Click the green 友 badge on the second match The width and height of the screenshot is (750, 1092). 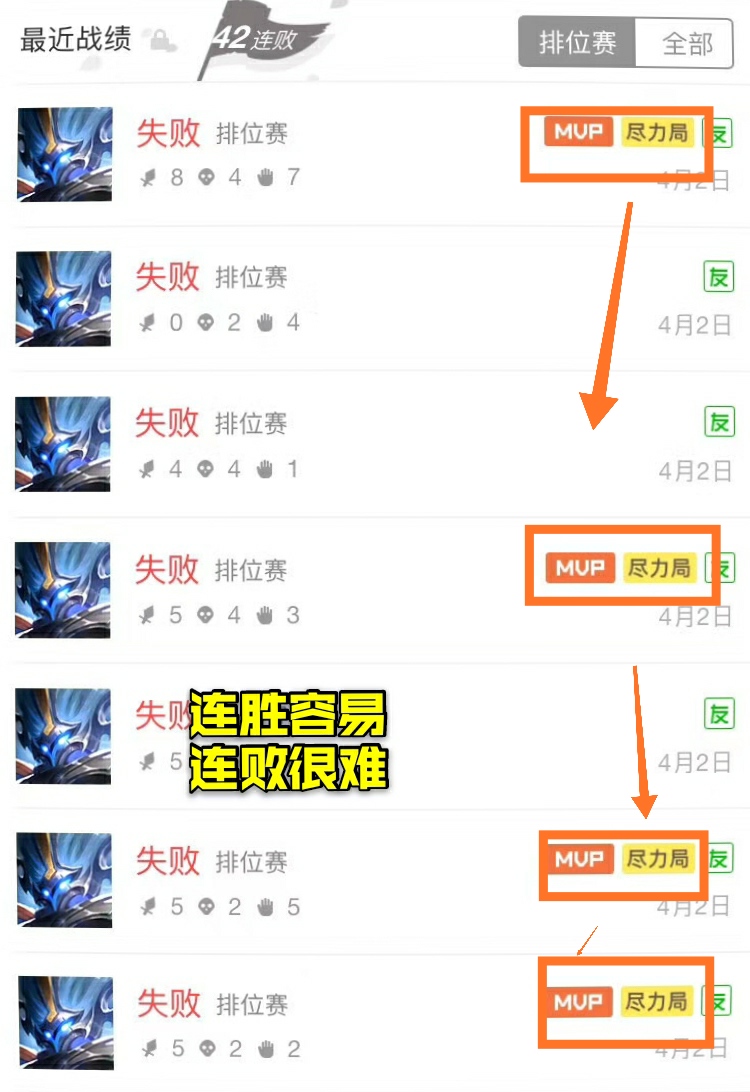pos(719,277)
